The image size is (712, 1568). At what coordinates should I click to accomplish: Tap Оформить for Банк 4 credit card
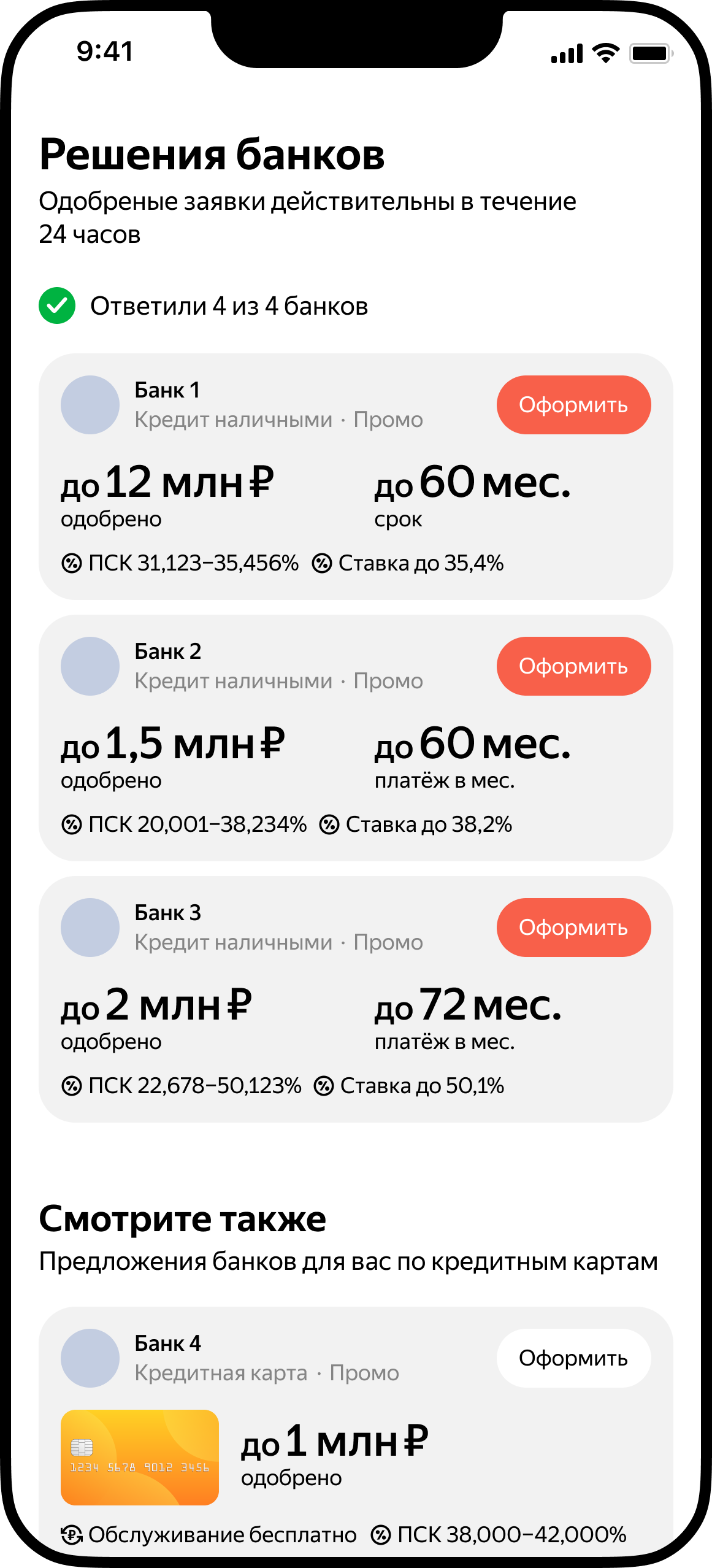tap(573, 1358)
